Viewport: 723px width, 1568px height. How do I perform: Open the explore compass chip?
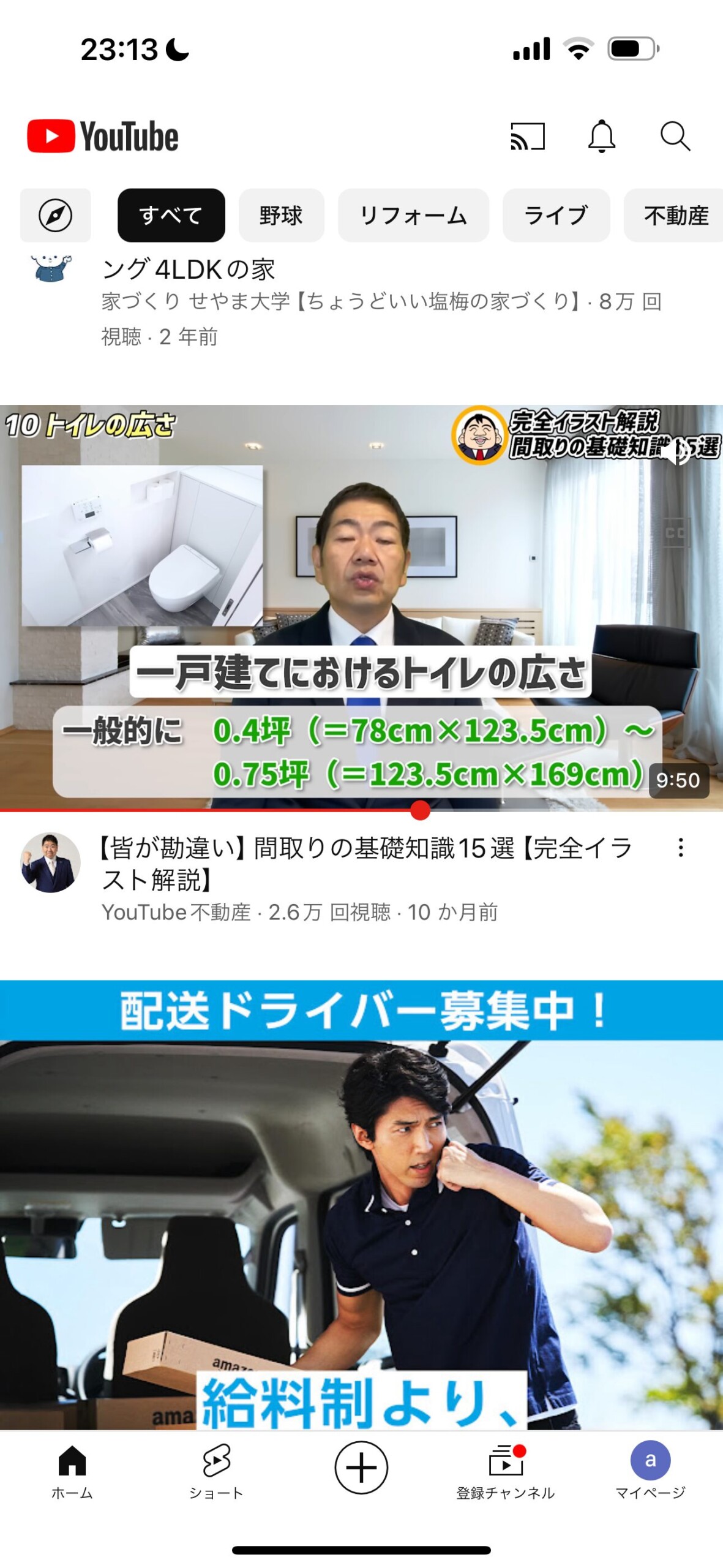[x=55, y=215]
